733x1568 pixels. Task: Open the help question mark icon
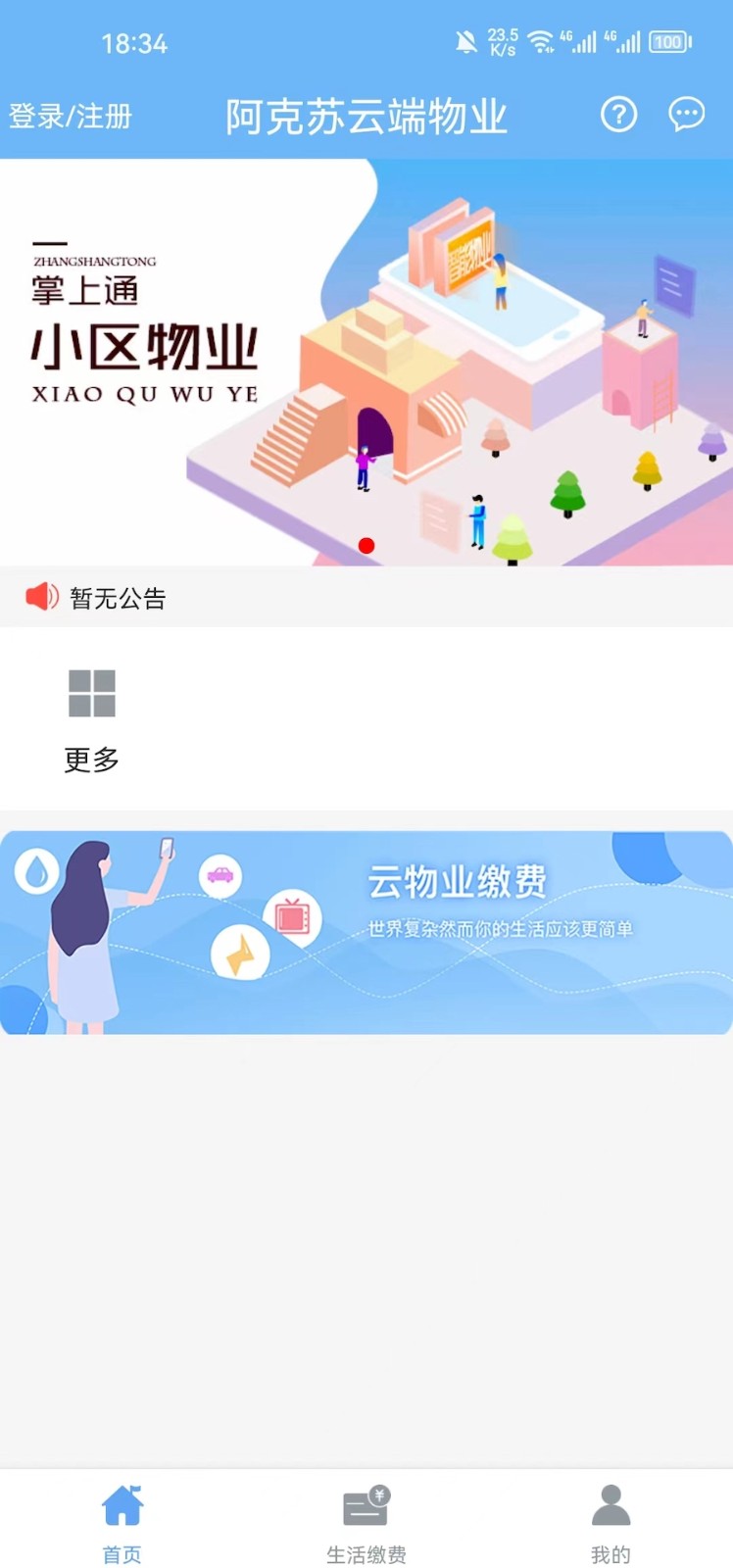[x=618, y=115]
